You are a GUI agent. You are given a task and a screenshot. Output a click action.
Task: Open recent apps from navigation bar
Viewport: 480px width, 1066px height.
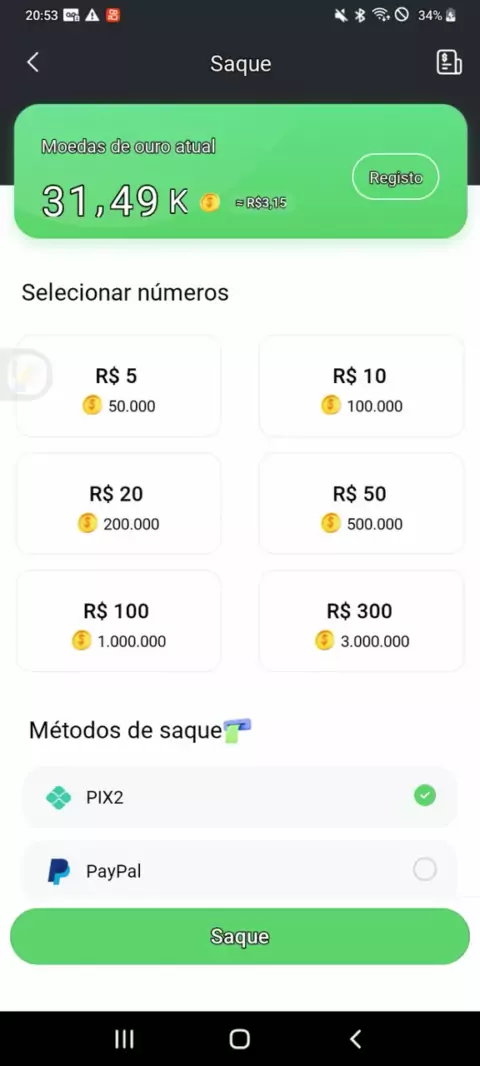(124, 1038)
